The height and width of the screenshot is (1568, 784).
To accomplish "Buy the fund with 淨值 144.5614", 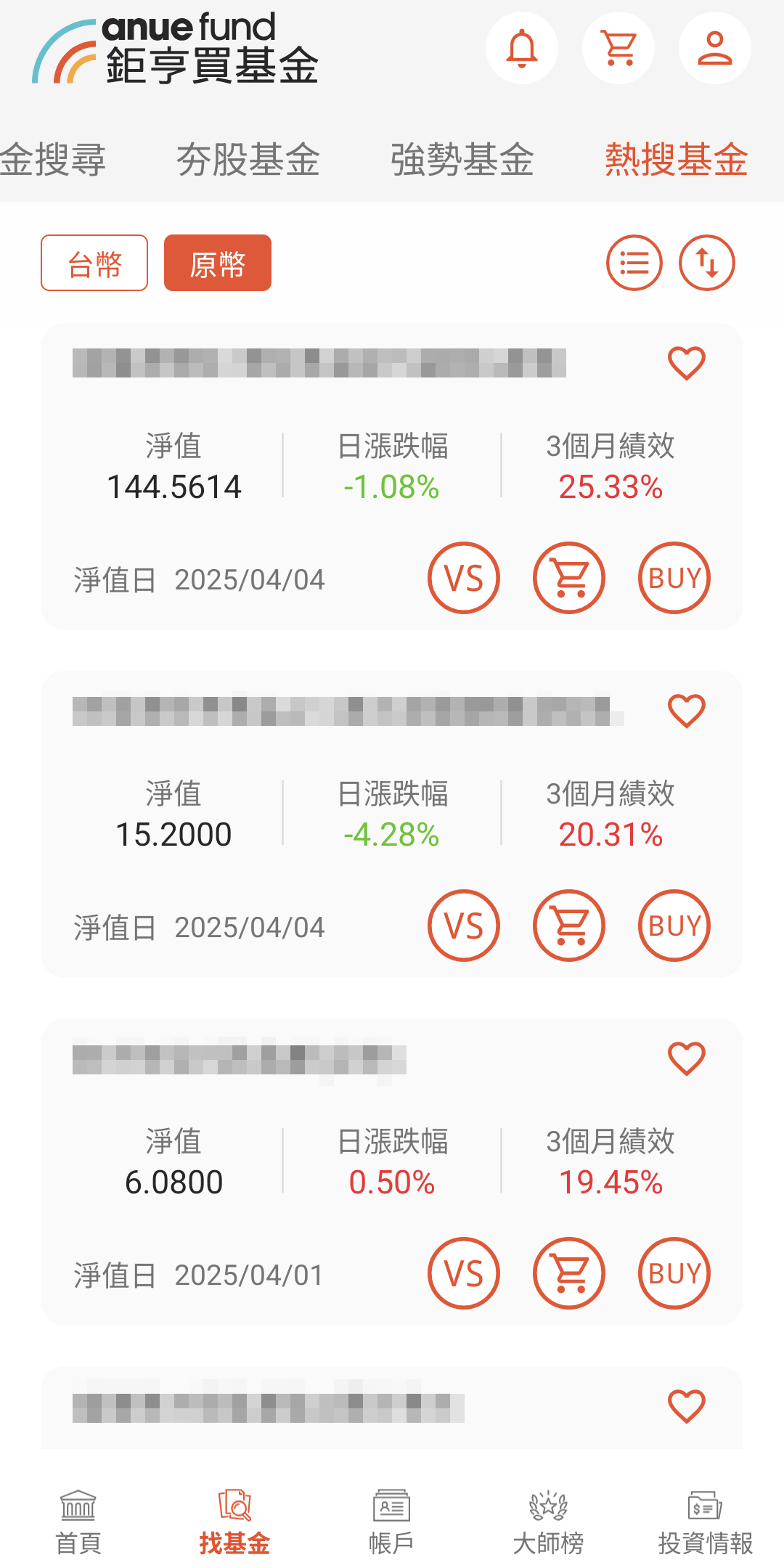I will click(674, 578).
